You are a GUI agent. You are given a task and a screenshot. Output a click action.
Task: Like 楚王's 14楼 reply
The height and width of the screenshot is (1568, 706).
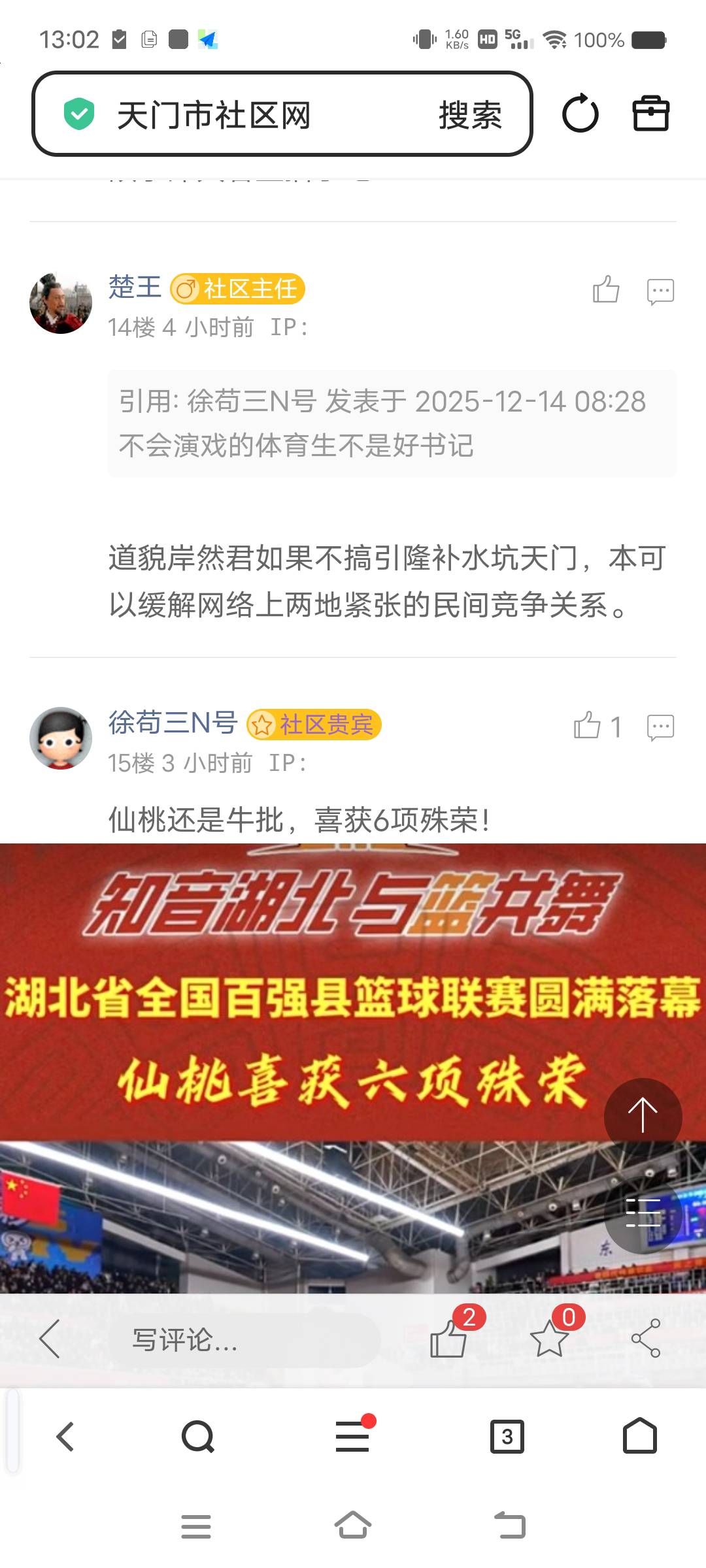click(606, 289)
